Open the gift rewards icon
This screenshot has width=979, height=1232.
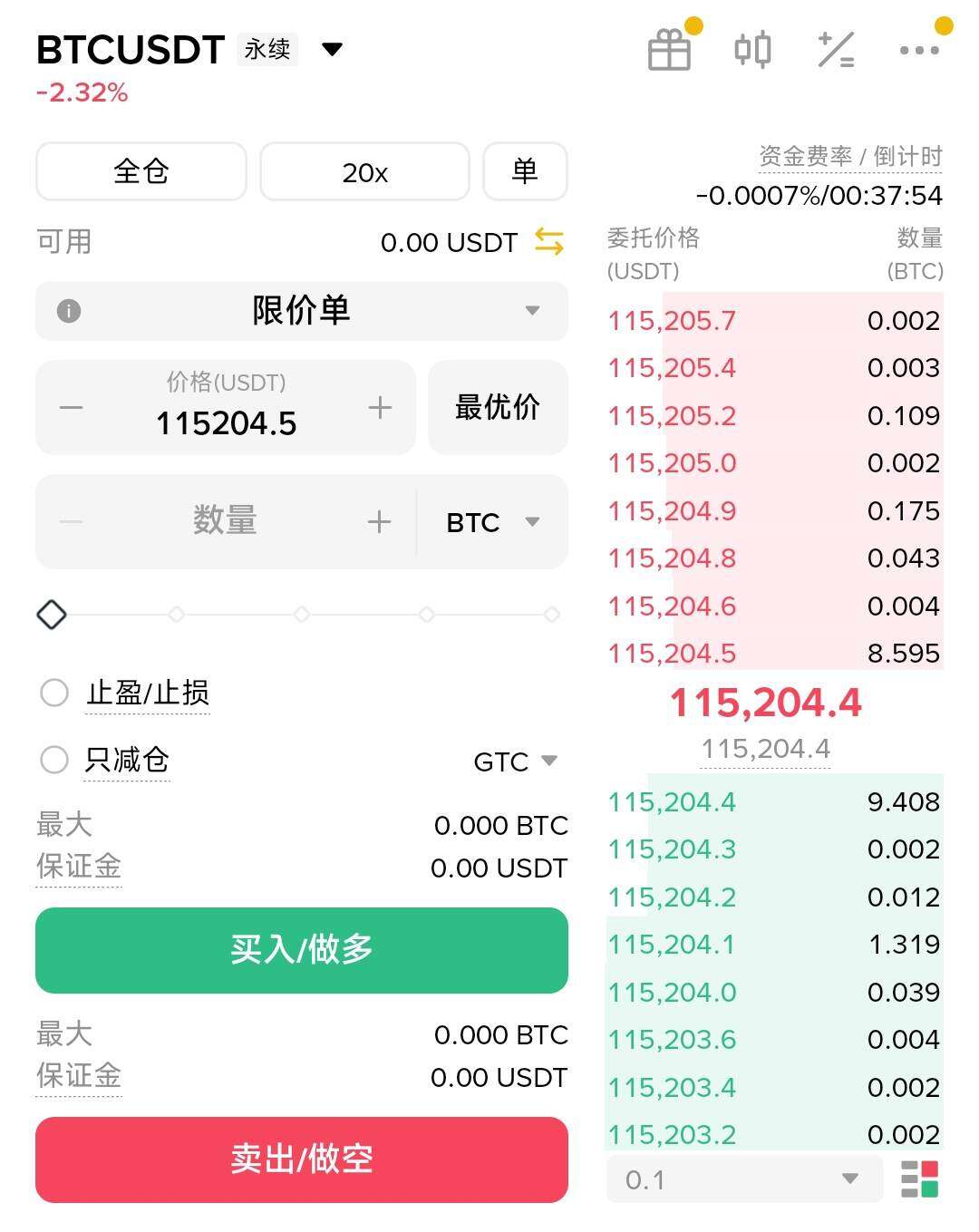(669, 50)
